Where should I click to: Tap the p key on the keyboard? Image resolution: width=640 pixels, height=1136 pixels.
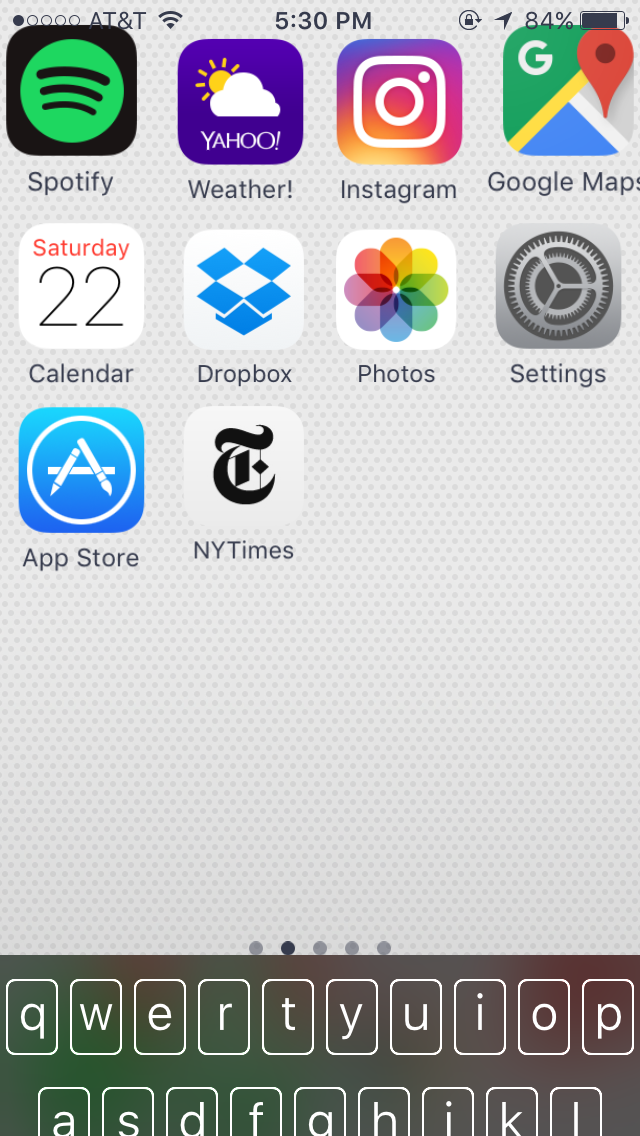click(x=607, y=1017)
